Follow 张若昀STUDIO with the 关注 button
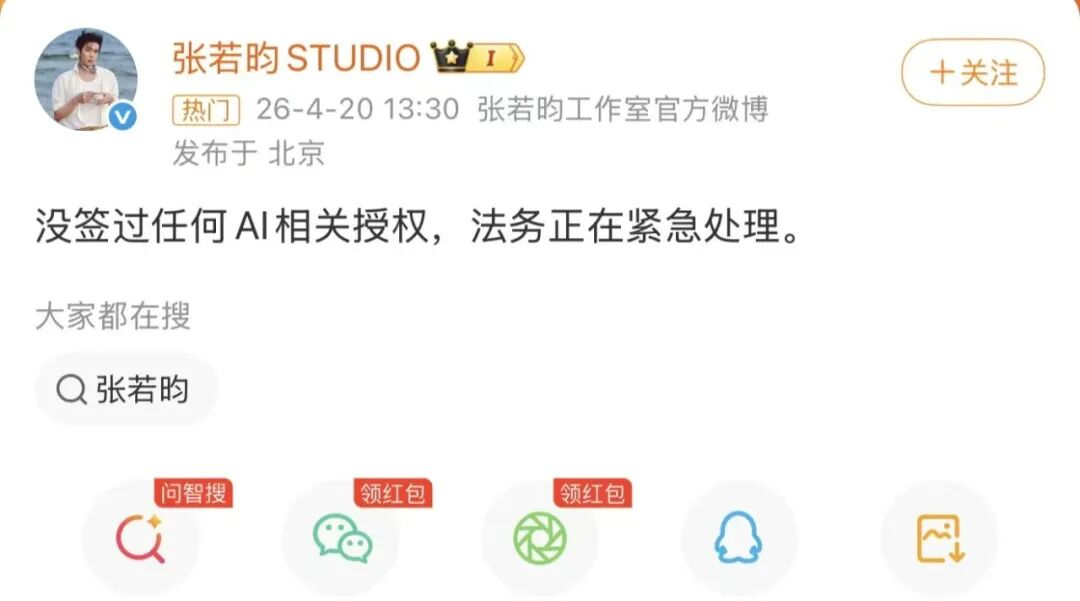 pyautogui.click(x=972, y=73)
